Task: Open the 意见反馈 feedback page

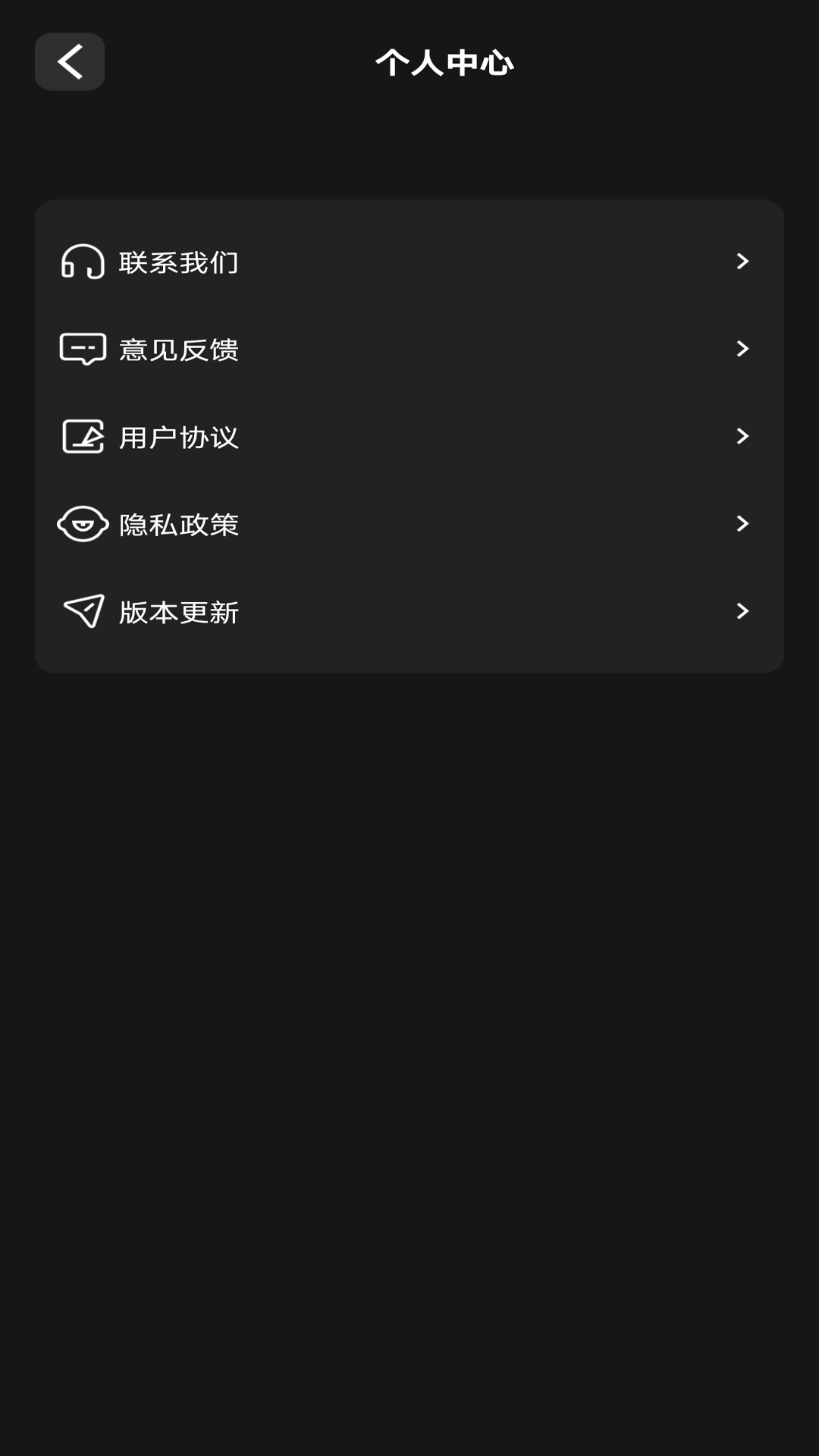Action: click(178, 350)
